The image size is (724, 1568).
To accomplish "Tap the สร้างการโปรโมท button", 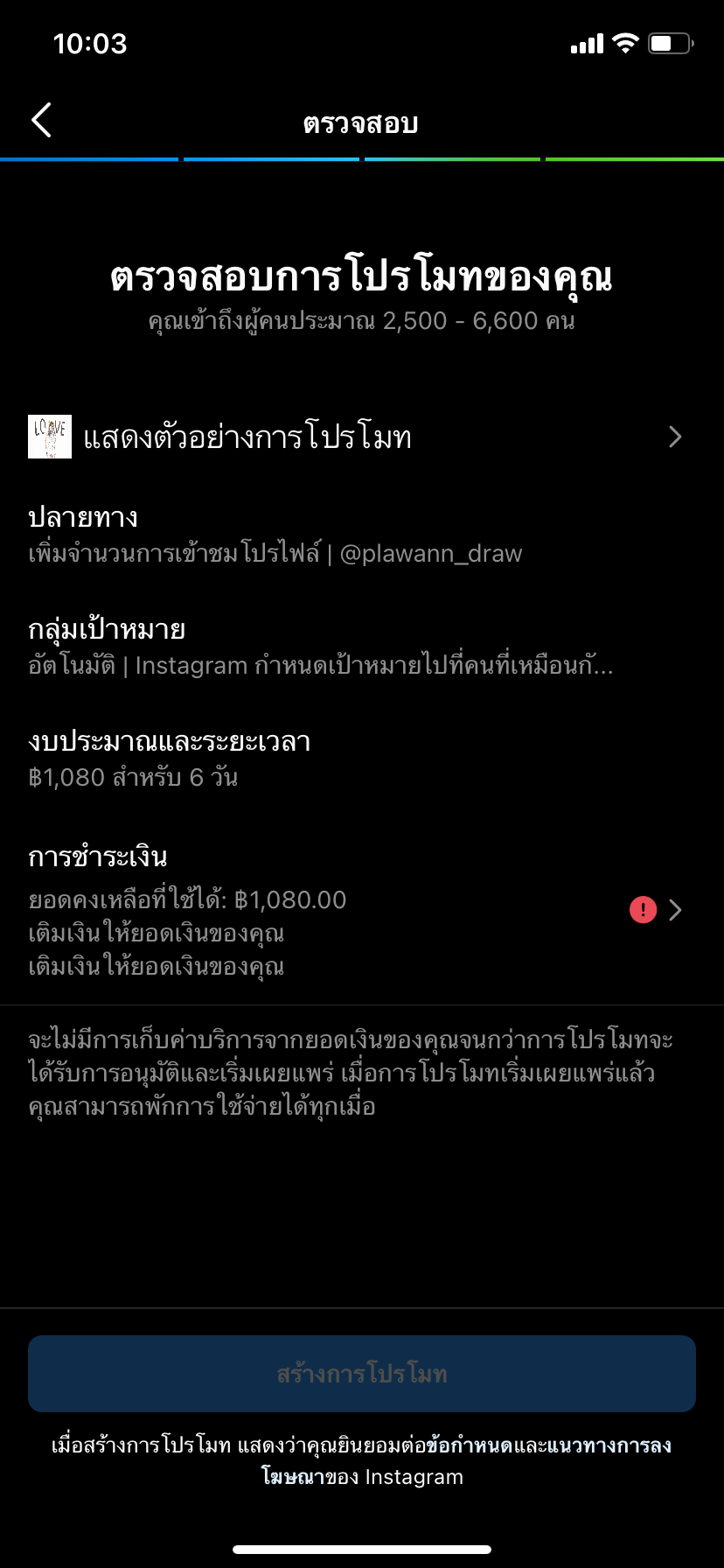I will [x=361, y=1373].
